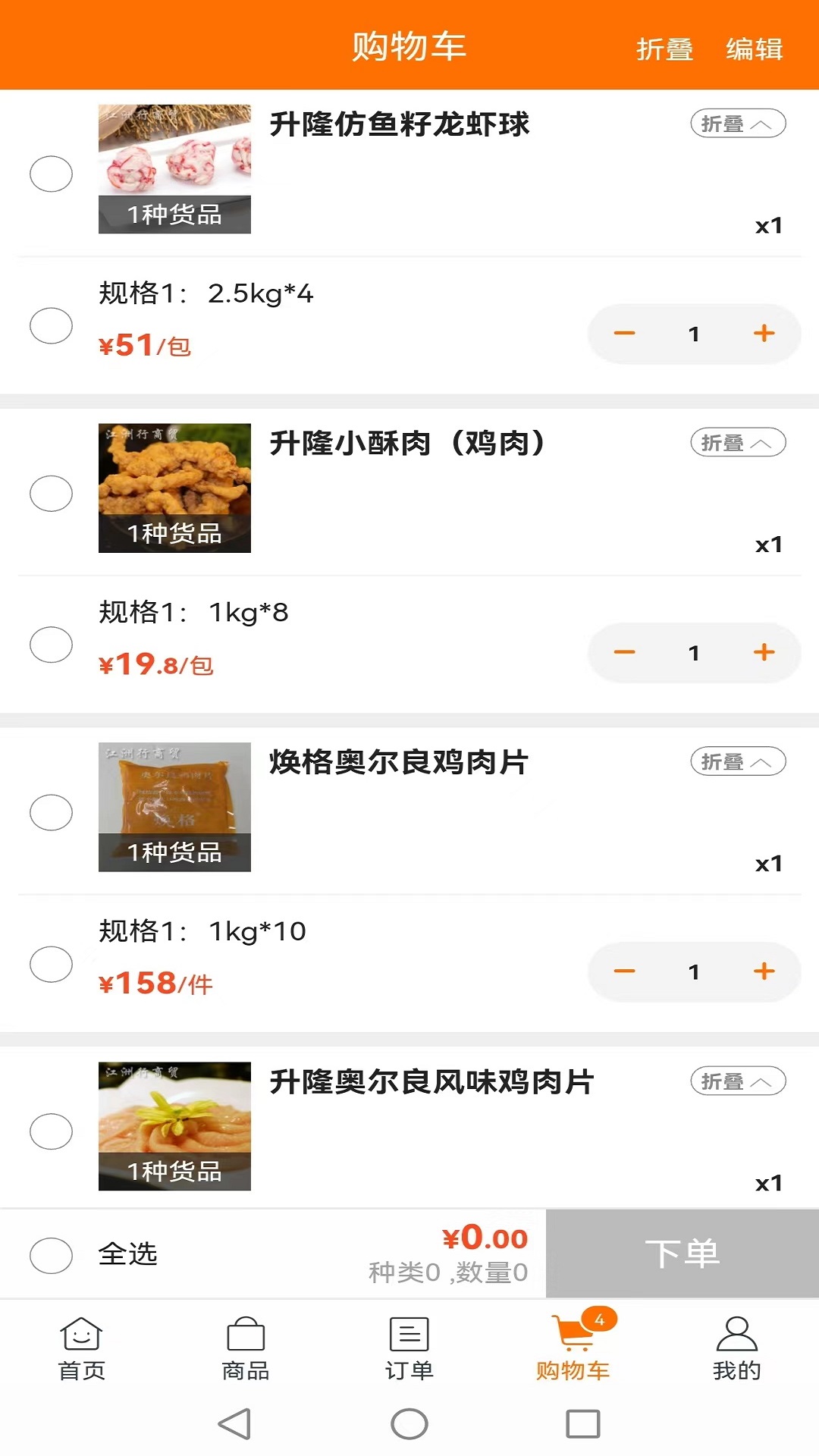This screenshot has width=819, height=1456.
Task: Collapse the 升隆小酥肉（鸡肉）item
Action: (737, 443)
